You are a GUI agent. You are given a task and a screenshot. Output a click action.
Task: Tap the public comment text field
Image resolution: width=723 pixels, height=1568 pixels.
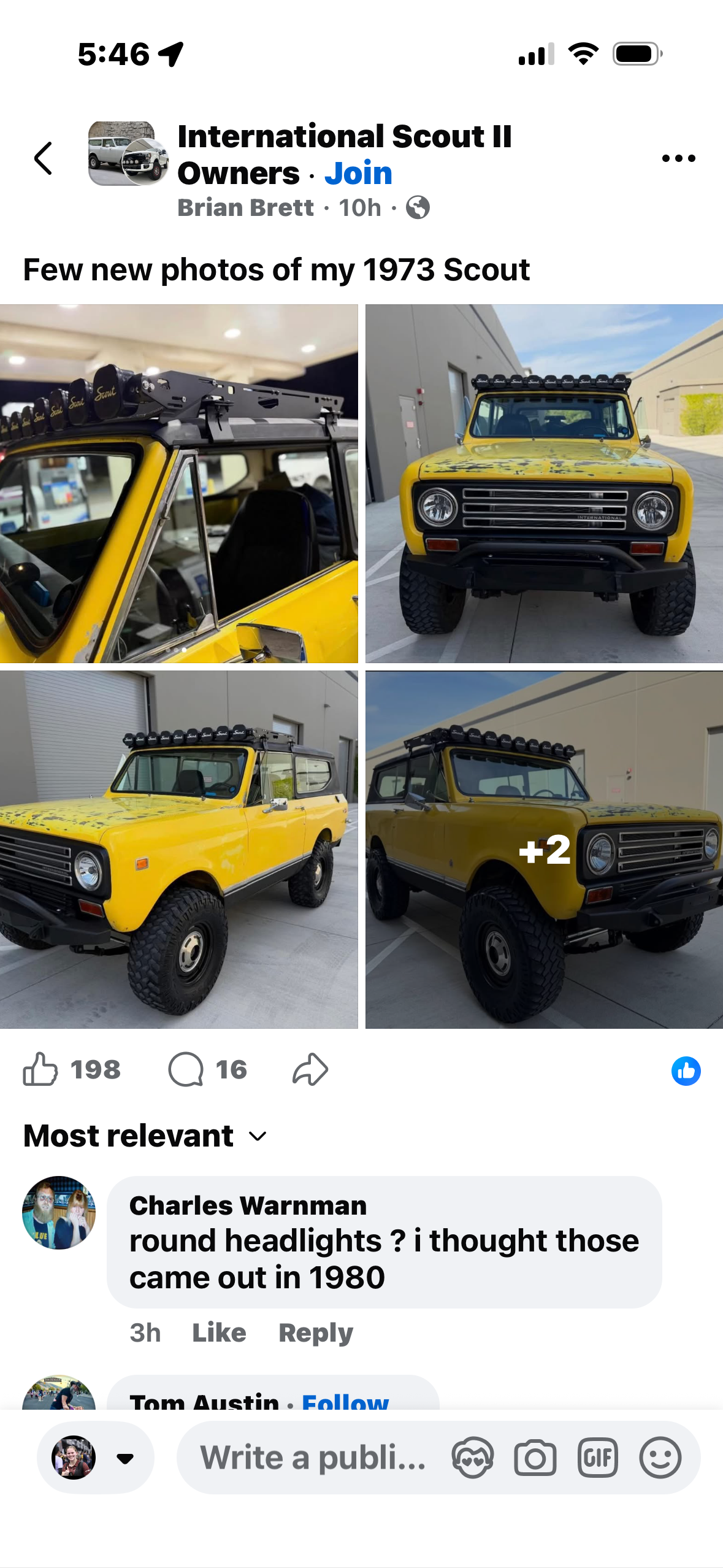[x=313, y=1458]
